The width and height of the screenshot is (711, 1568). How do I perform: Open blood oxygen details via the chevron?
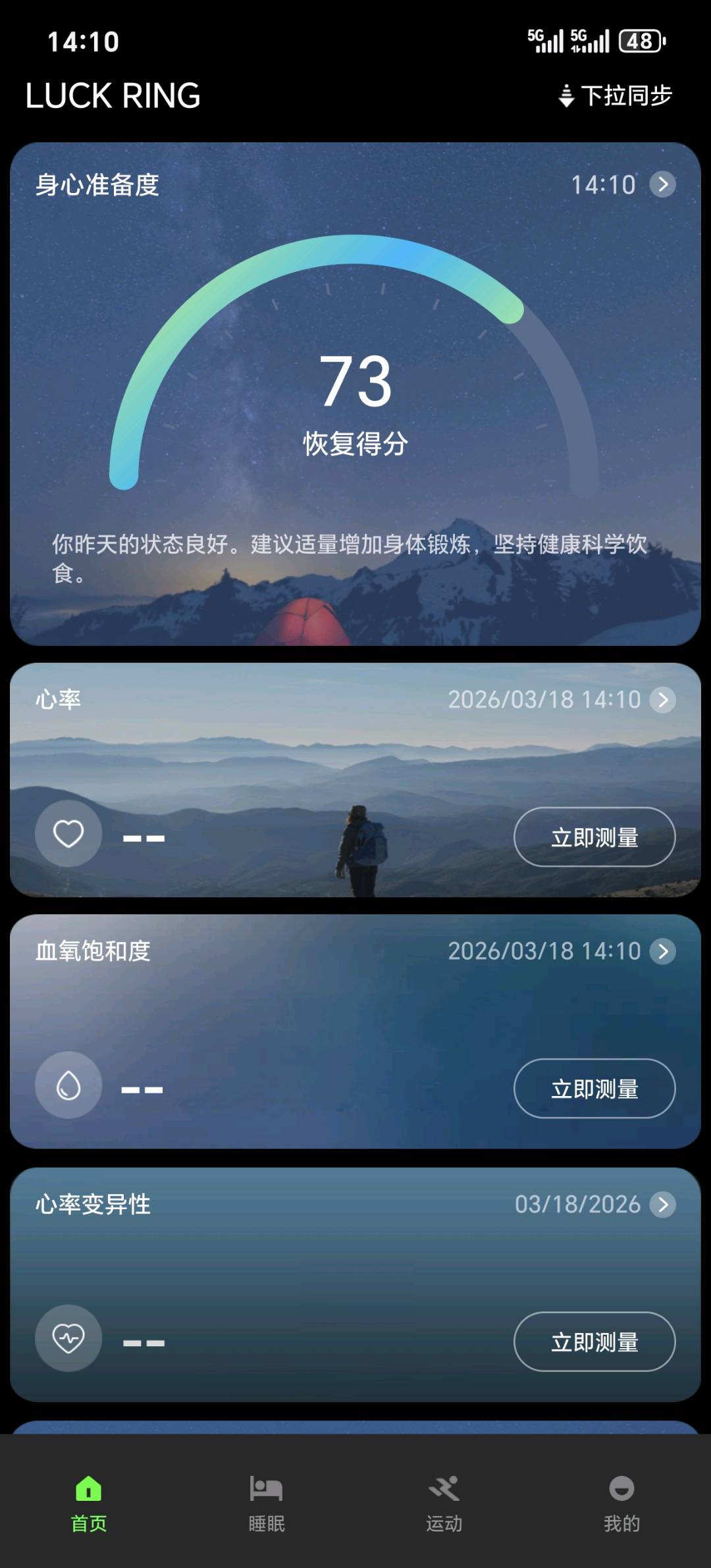[664, 952]
